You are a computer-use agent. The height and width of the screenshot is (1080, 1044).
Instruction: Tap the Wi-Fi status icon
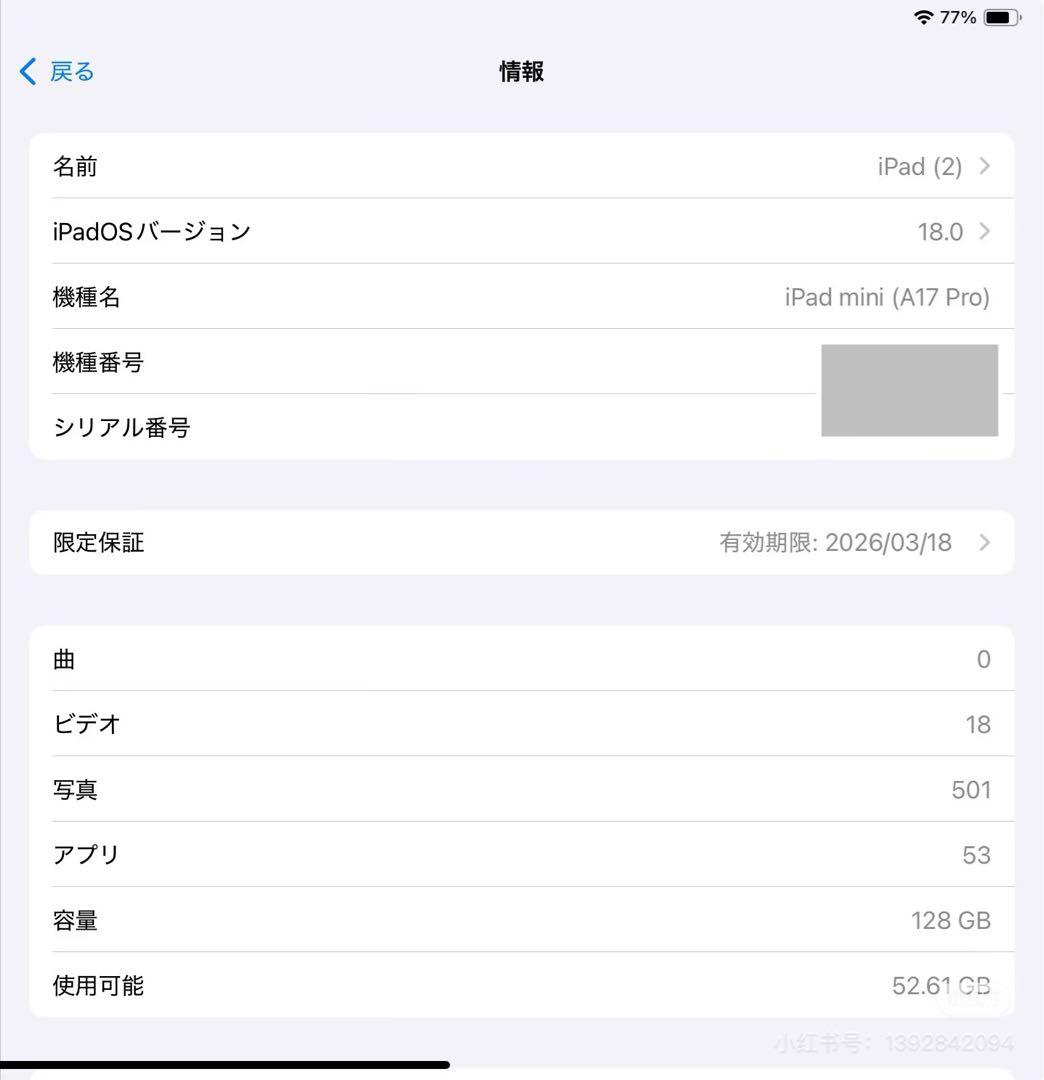click(925, 16)
